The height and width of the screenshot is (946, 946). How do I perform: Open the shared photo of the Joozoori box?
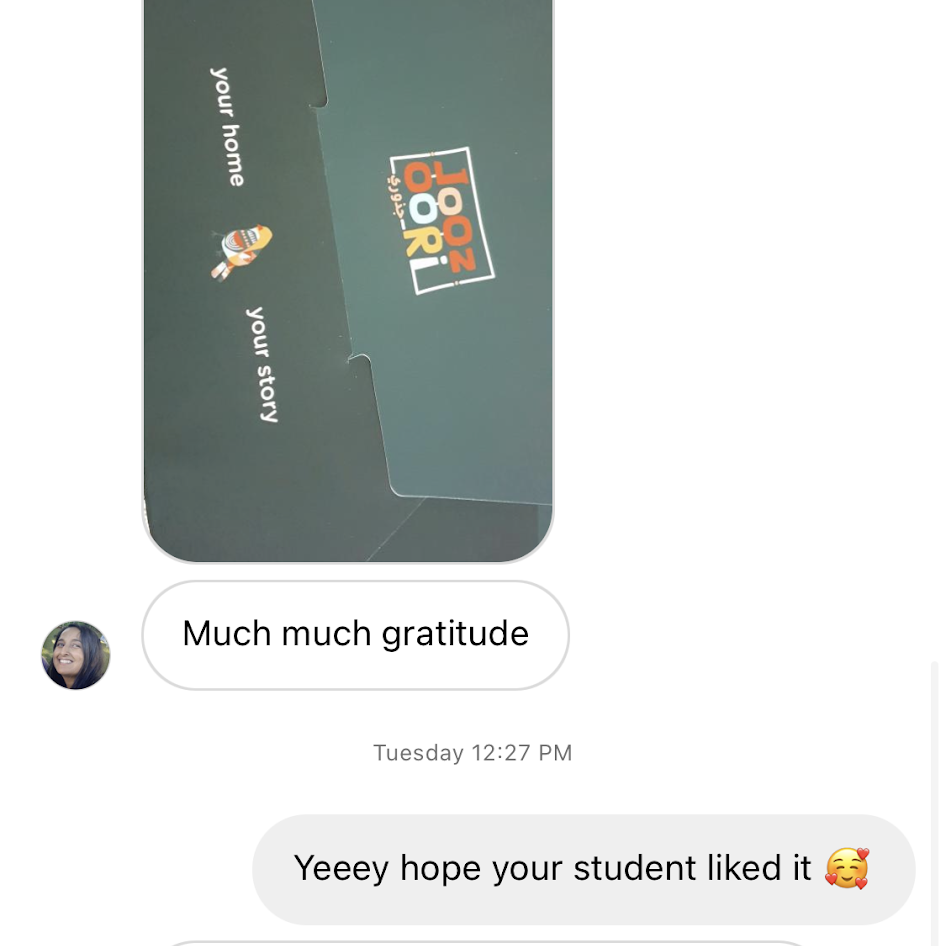point(348,280)
